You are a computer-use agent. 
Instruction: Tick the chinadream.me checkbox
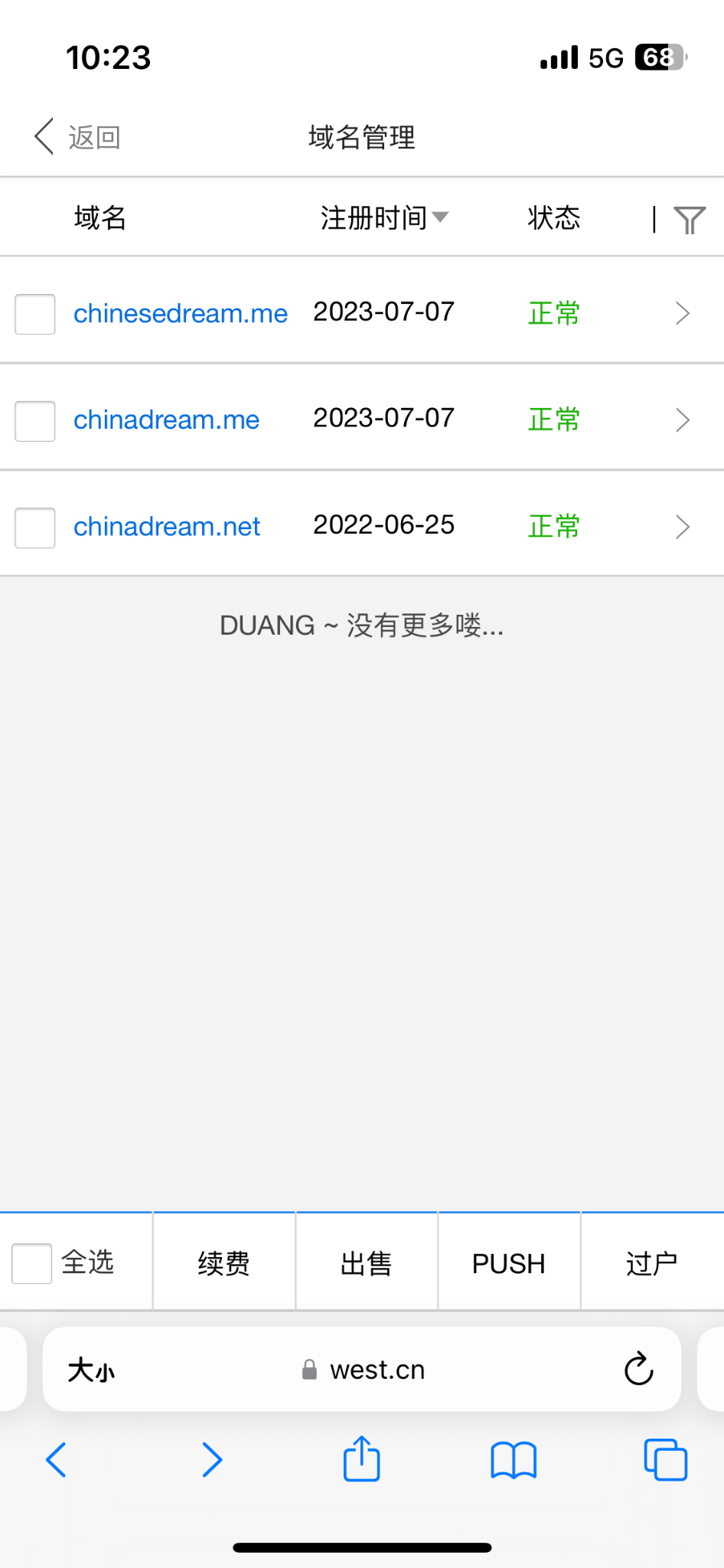coord(35,421)
